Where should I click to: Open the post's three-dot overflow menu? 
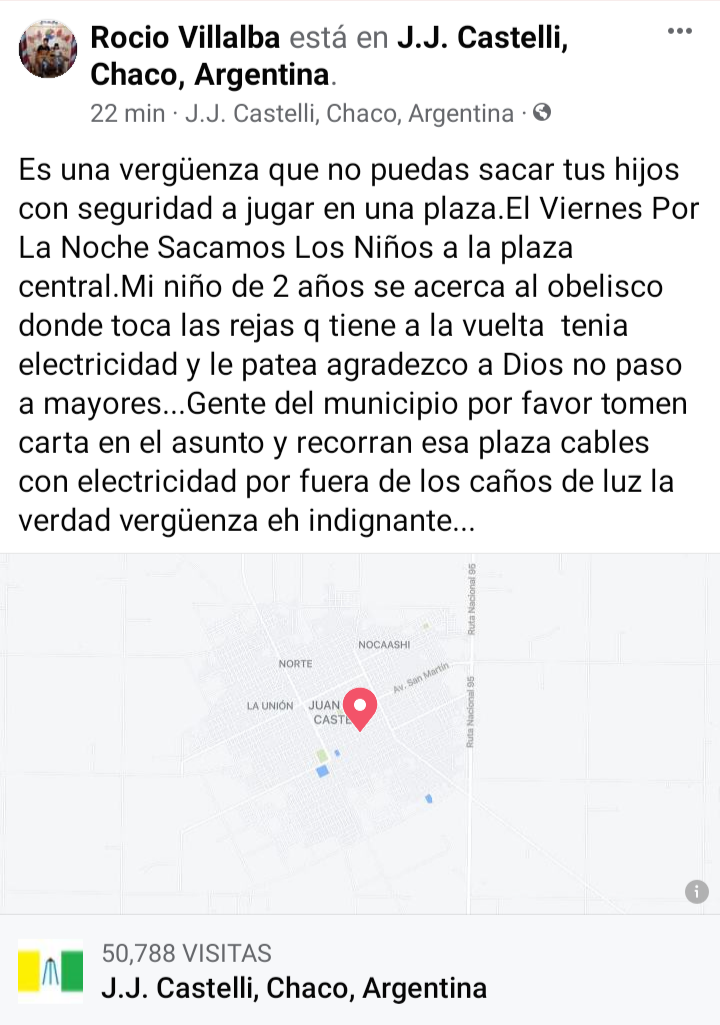tap(679, 31)
